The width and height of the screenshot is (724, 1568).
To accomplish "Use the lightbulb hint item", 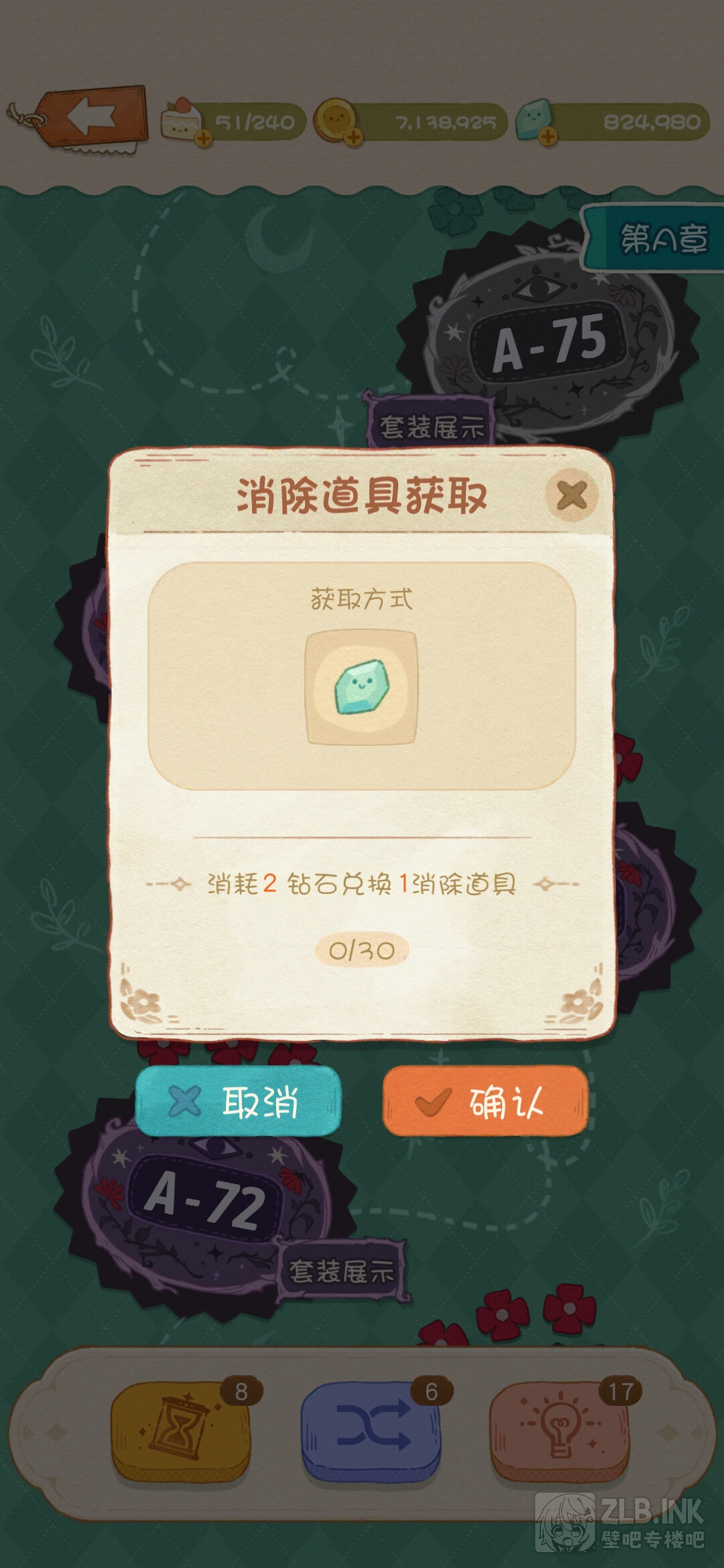I will 559,1431.
